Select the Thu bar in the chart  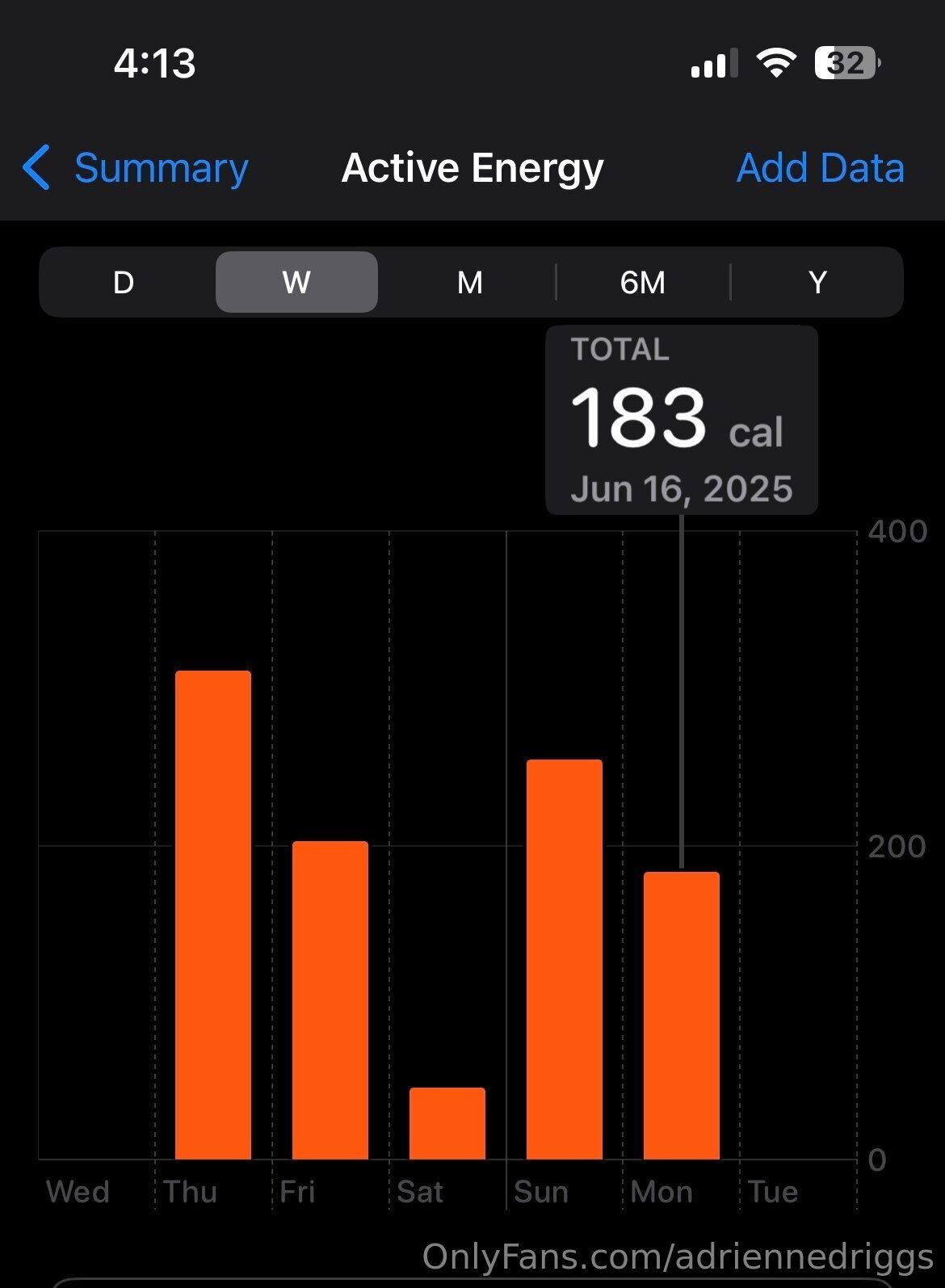click(x=213, y=915)
